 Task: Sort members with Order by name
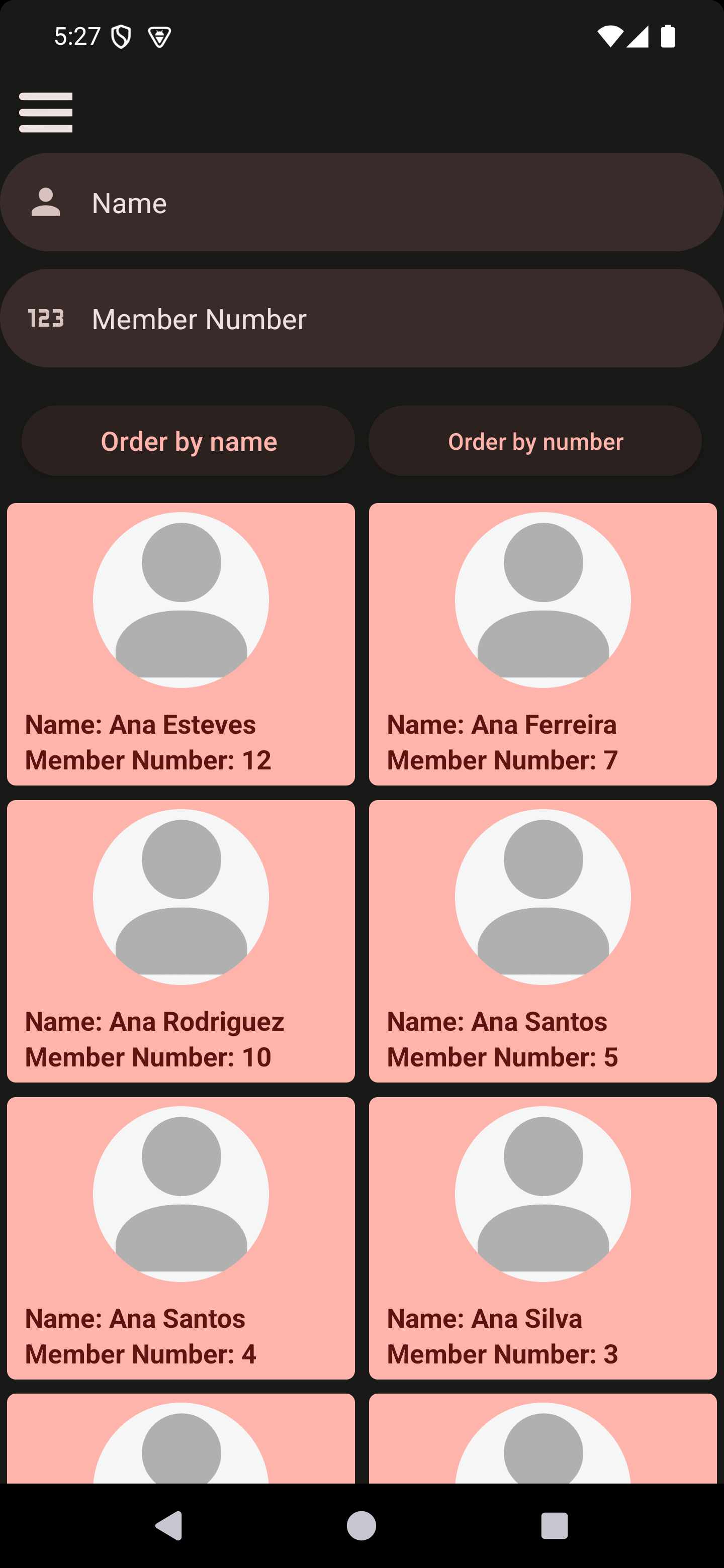188,441
